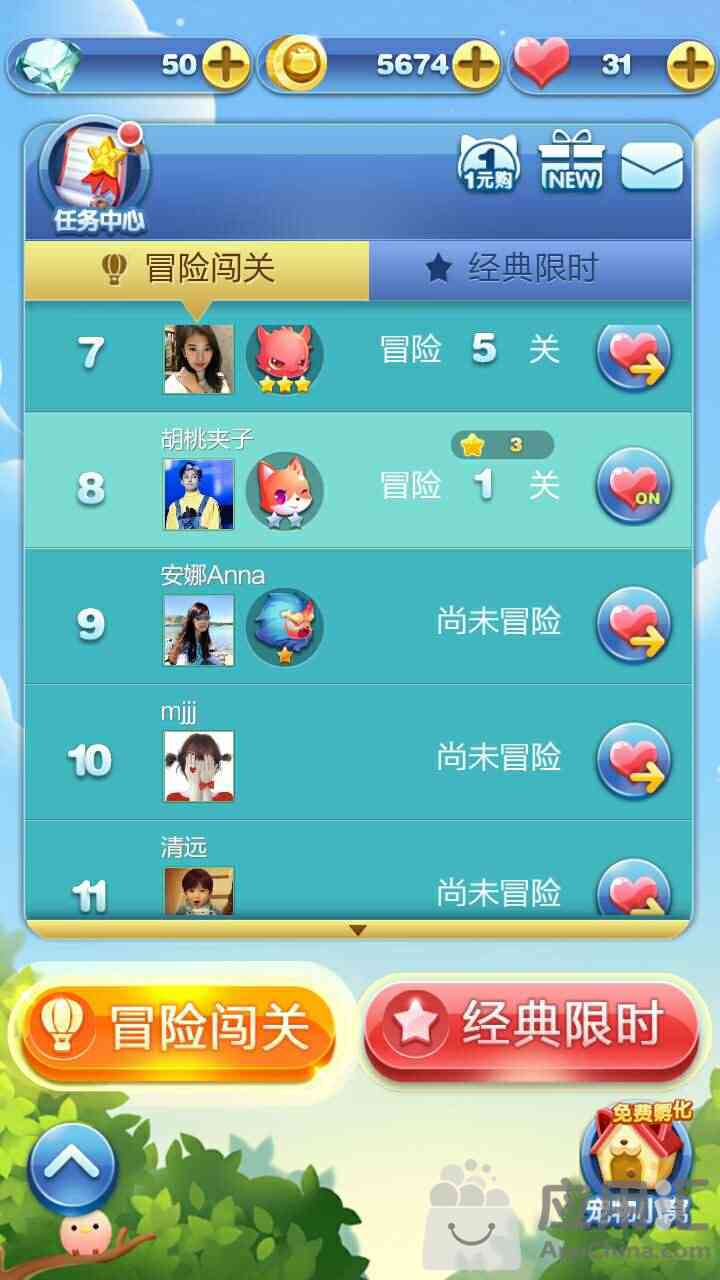Open the 任务中心 task center
This screenshot has width=720, height=1280.
(x=94, y=177)
